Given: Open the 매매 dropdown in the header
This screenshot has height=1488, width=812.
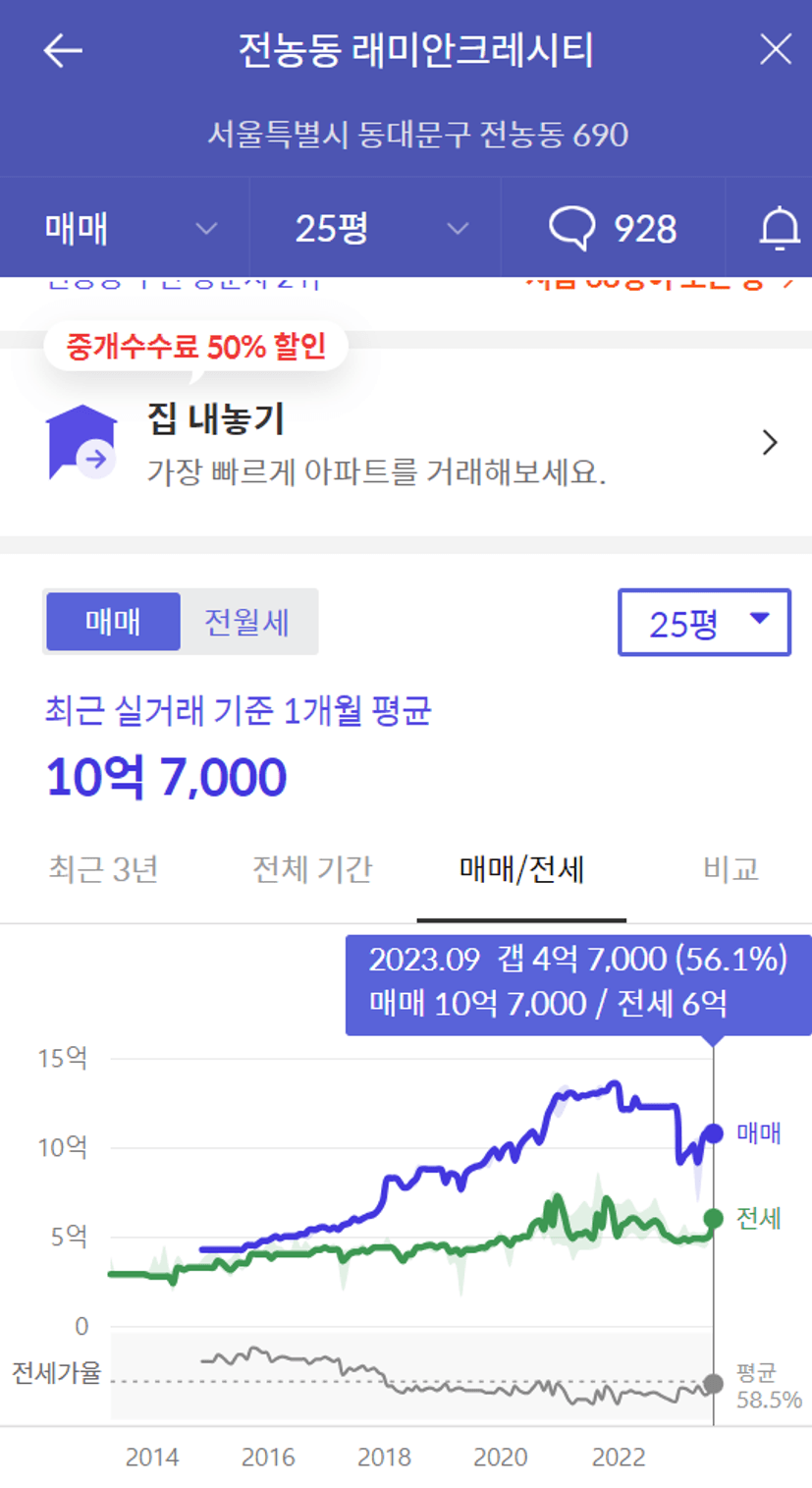Looking at the screenshot, I should click(125, 229).
